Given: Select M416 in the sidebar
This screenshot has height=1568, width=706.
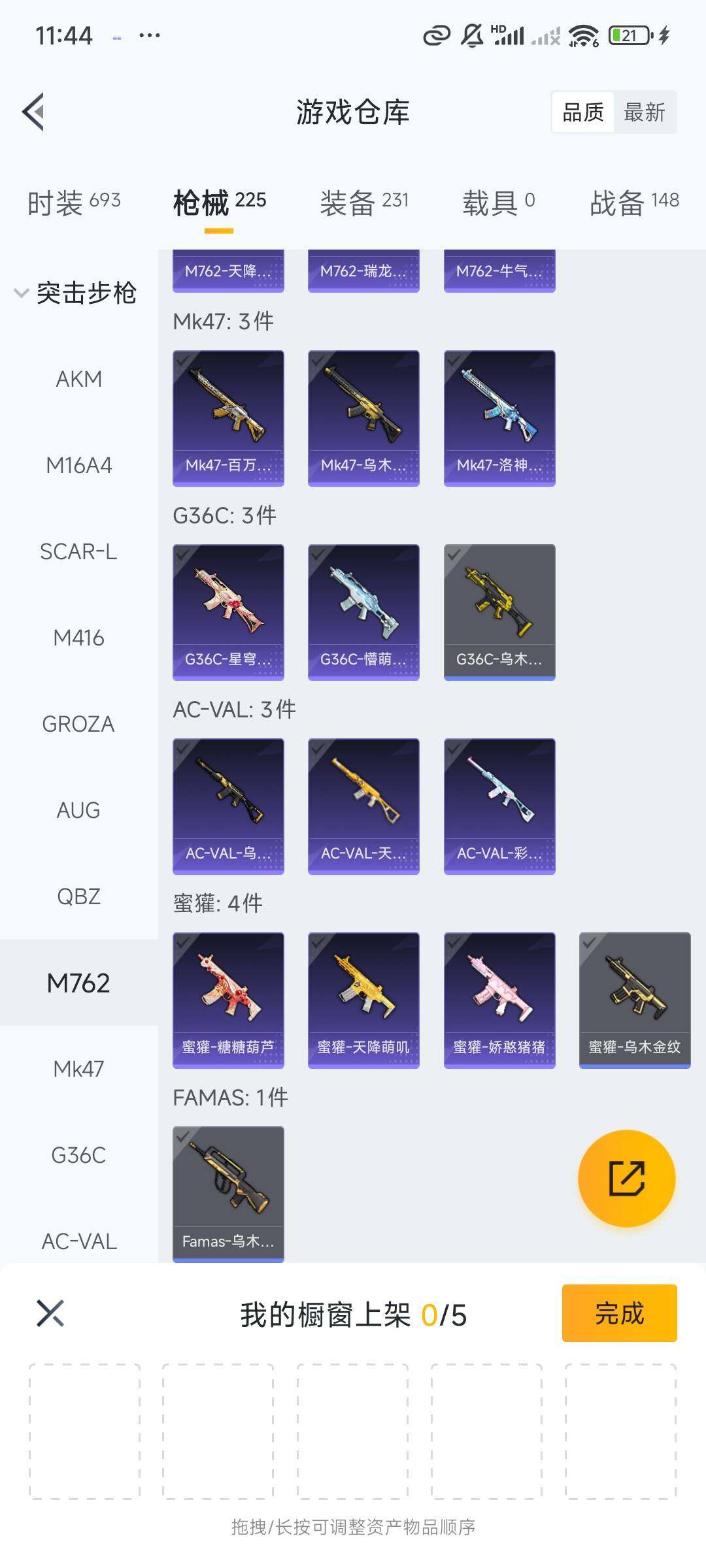Looking at the screenshot, I should [78, 638].
